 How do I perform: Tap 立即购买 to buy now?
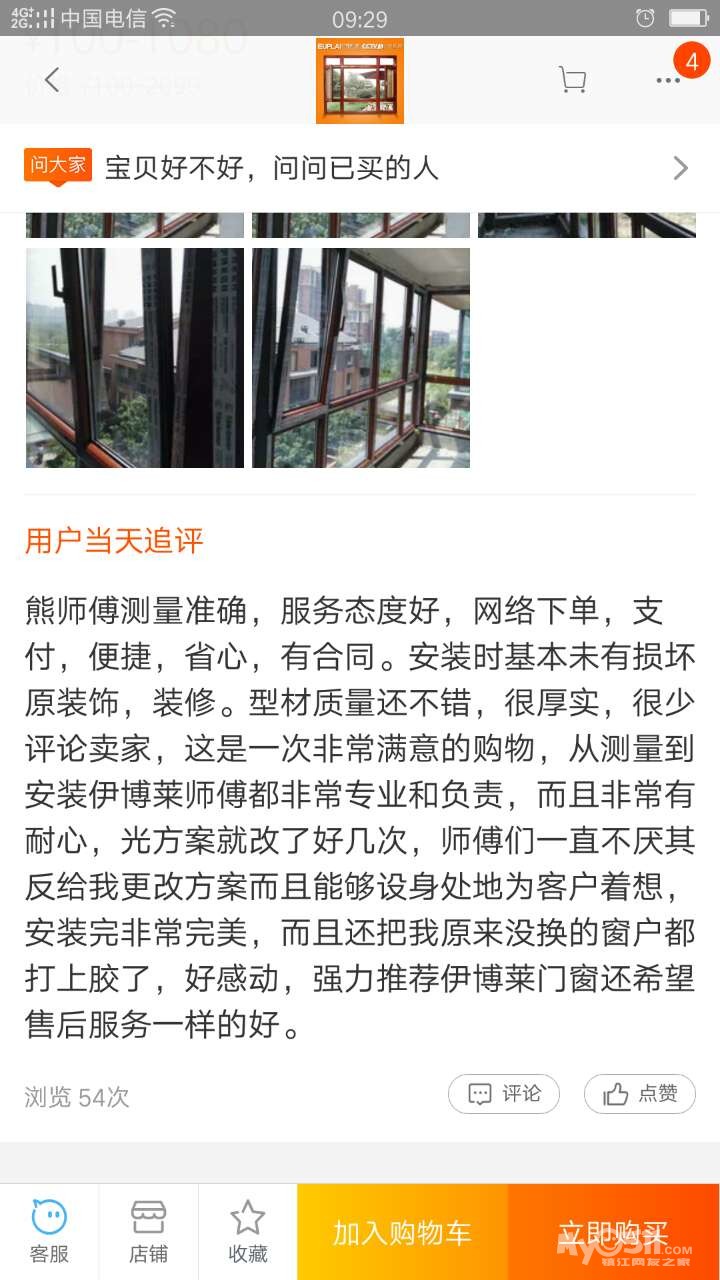click(x=613, y=1232)
